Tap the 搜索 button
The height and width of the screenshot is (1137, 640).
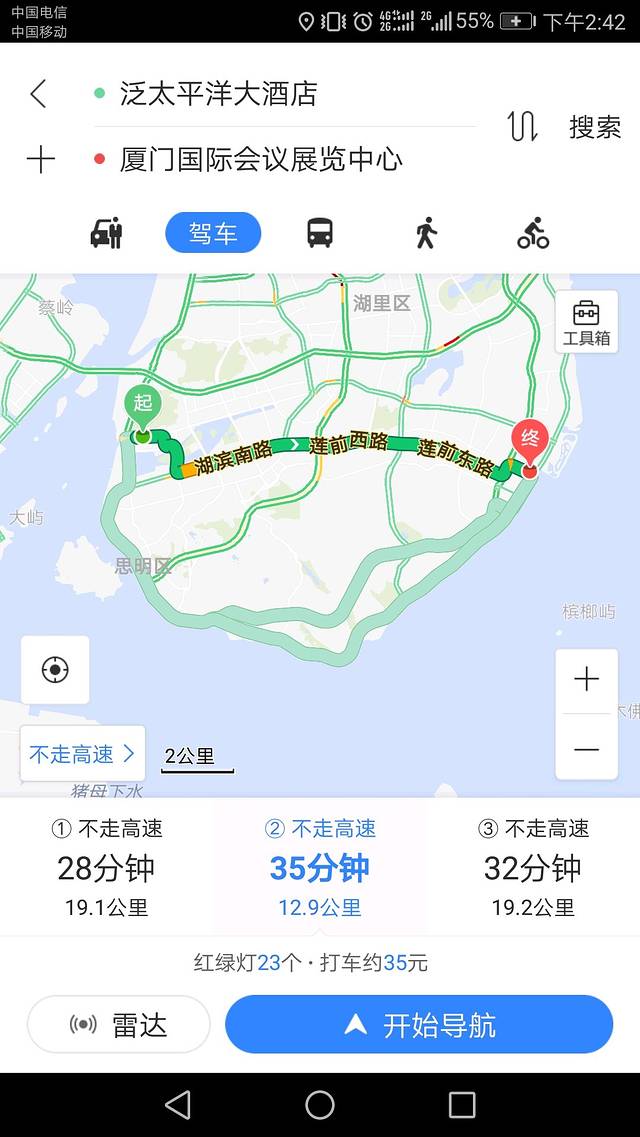click(595, 127)
